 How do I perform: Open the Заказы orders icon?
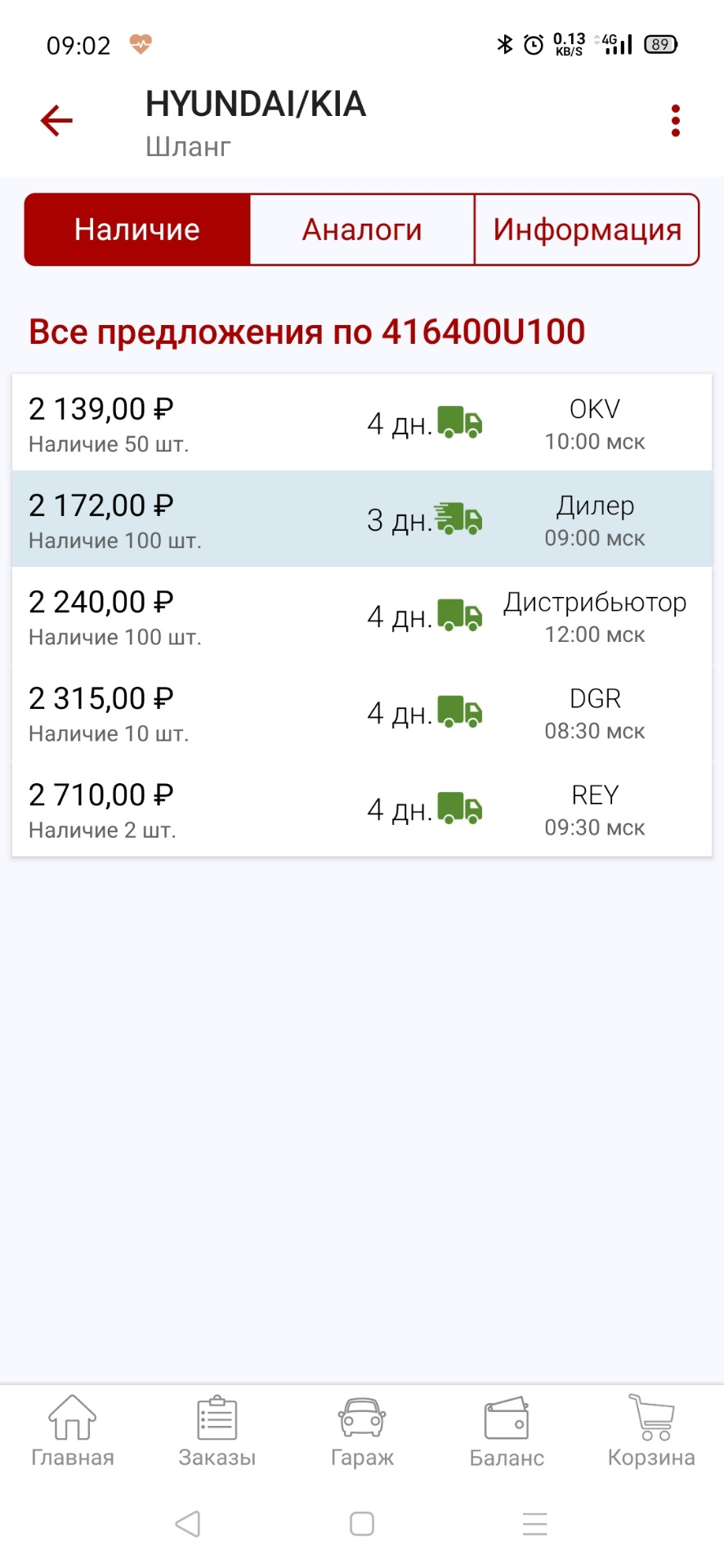click(217, 1429)
